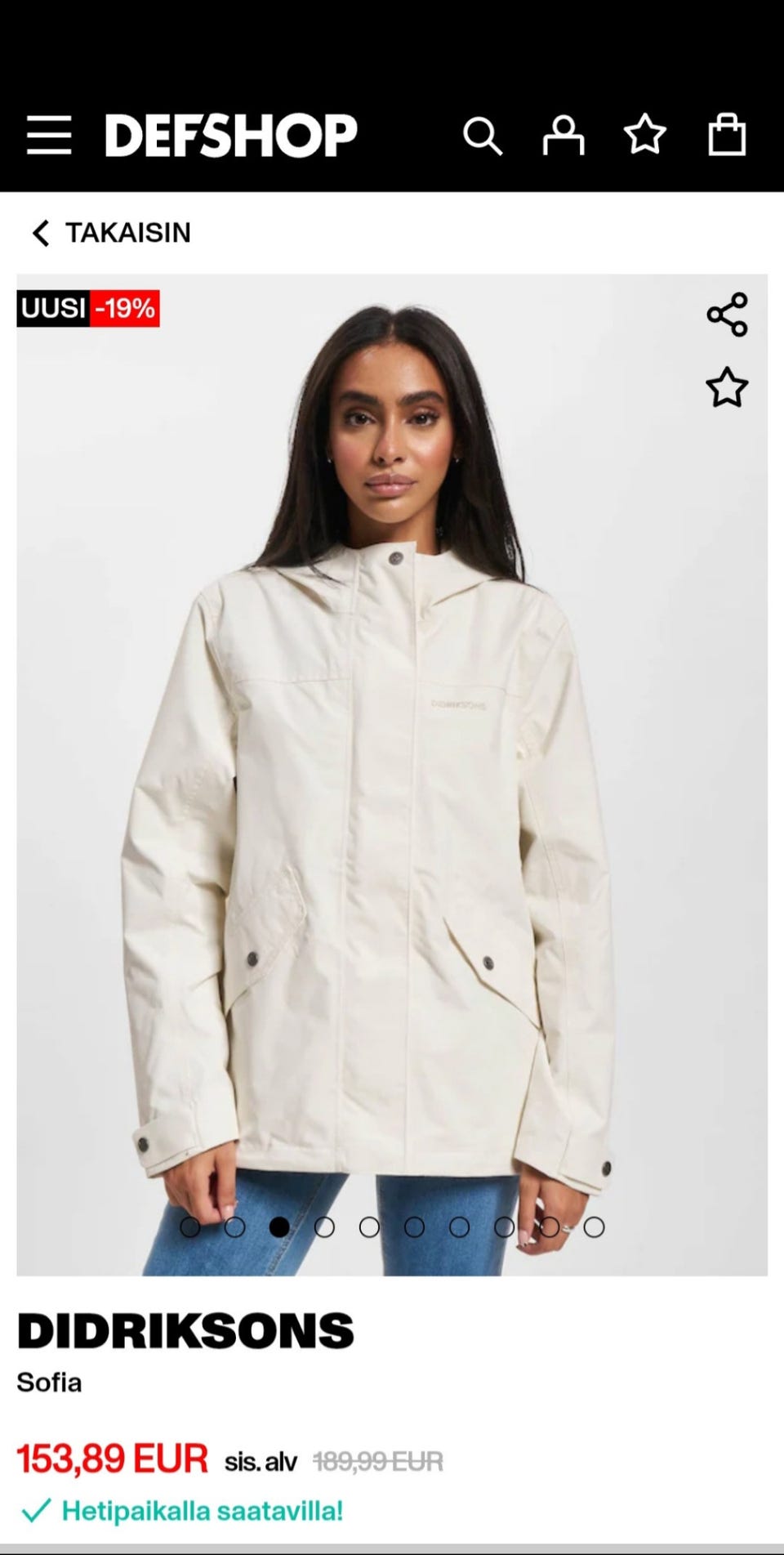This screenshot has width=784, height=1555.
Task: Open the wishlist star in the header
Action: tap(645, 135)
